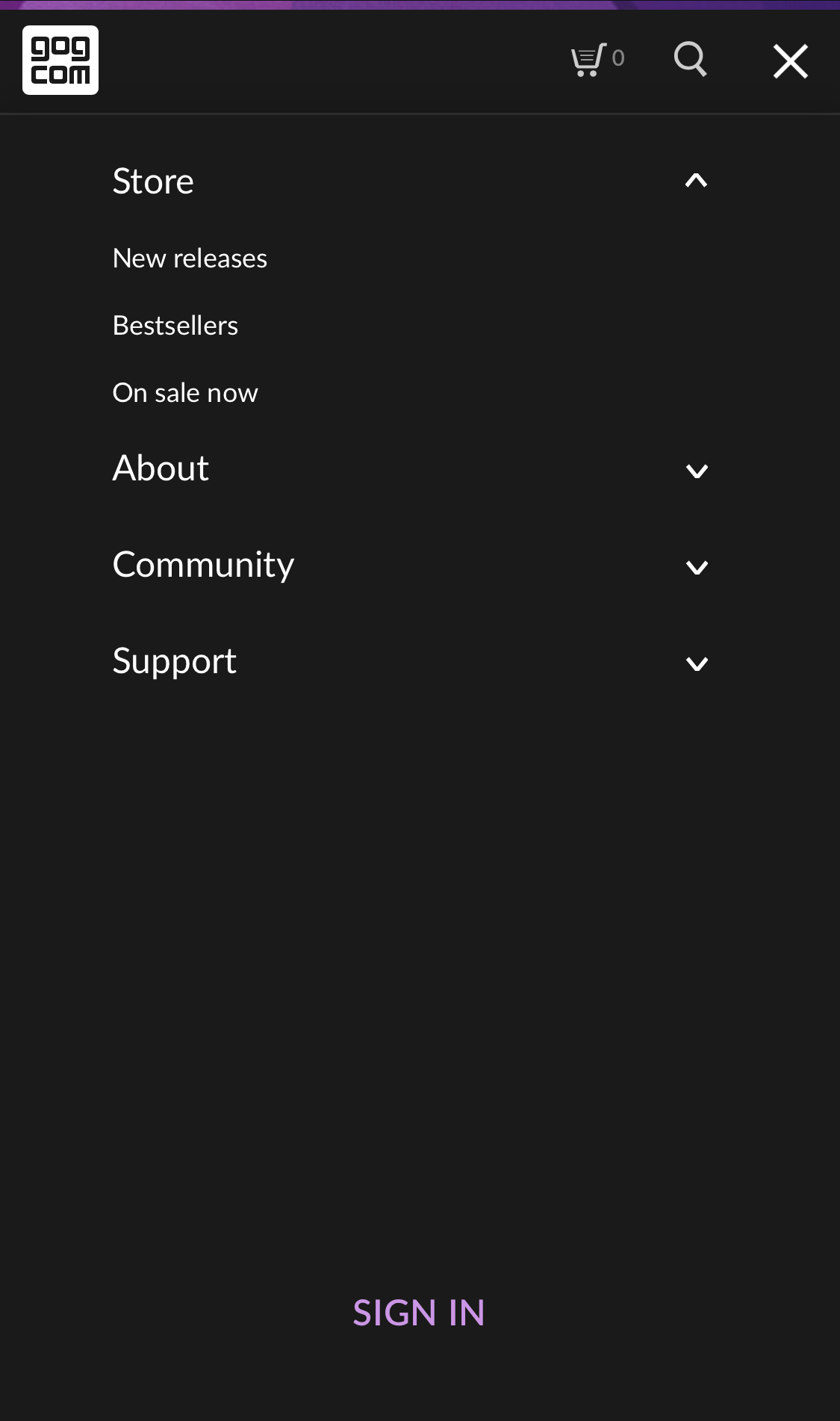Click the cart item count showing 0
This screenshot has width=840, height=1421.
(617, 58)
